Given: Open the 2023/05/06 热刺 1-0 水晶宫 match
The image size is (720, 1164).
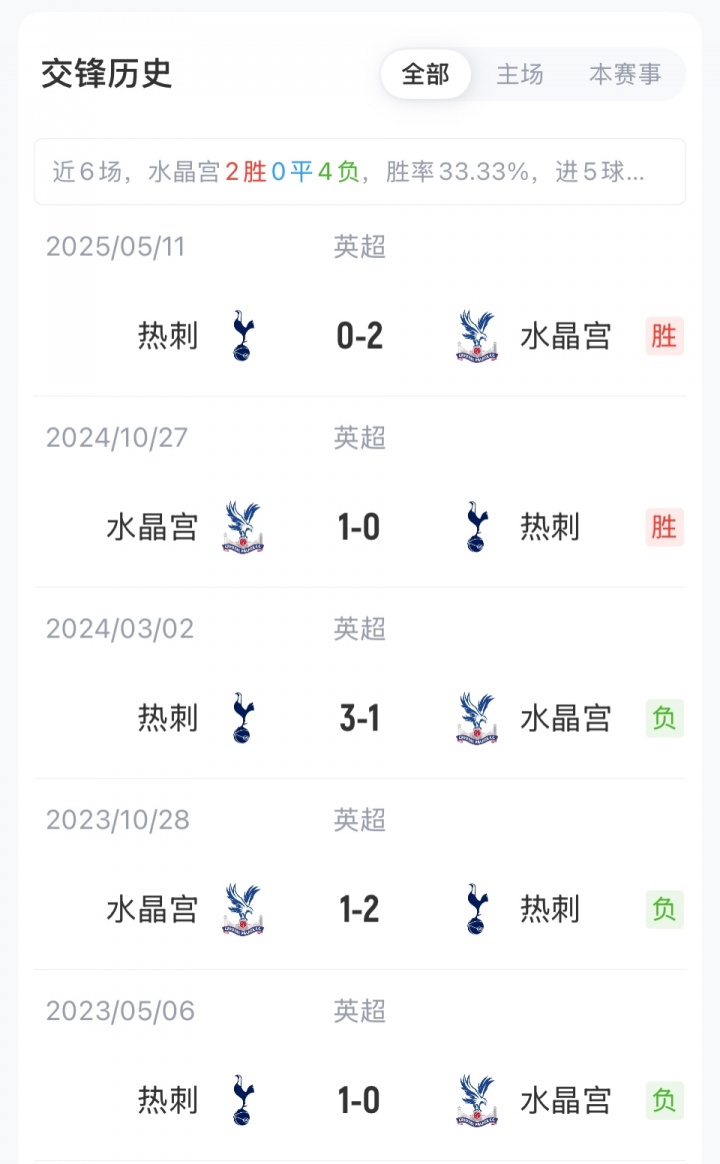Looking at the screenshot, I should pyautogui.click(x=360, y=1100).
